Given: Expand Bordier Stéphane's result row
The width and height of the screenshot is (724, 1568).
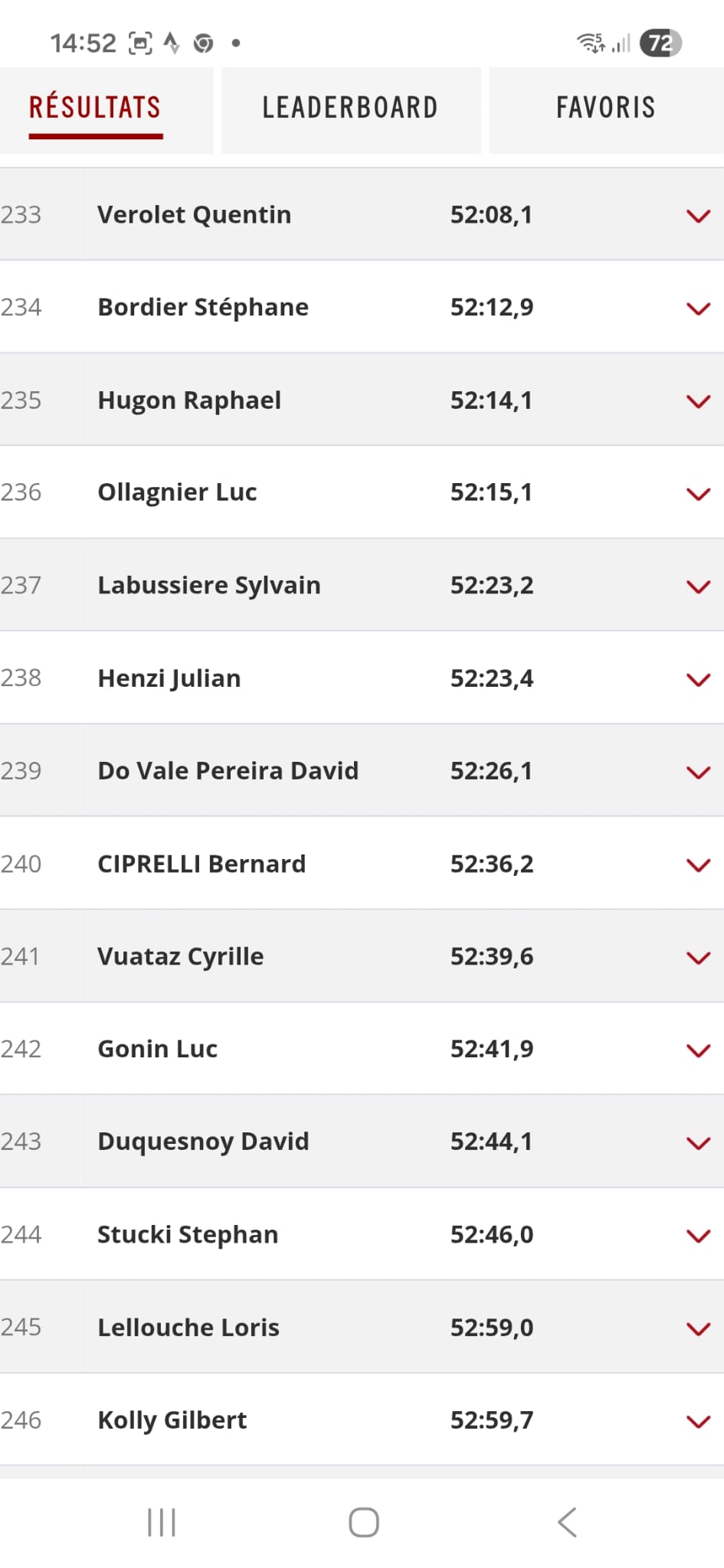Looking at the screenshot, I should tap(698, 309).
